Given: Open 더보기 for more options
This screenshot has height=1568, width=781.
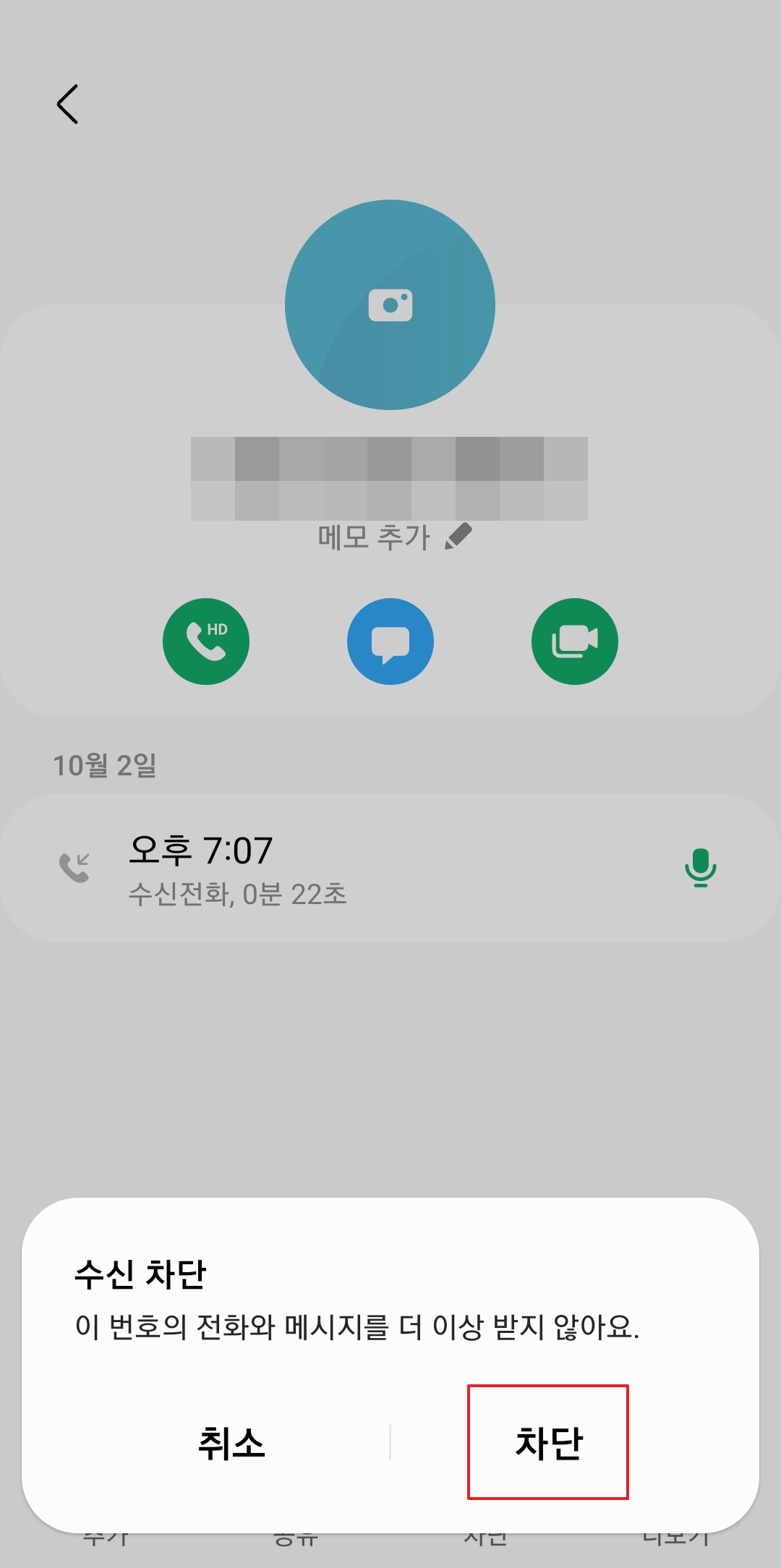Looking at the screenshot, I should (x=673, y=1544).
